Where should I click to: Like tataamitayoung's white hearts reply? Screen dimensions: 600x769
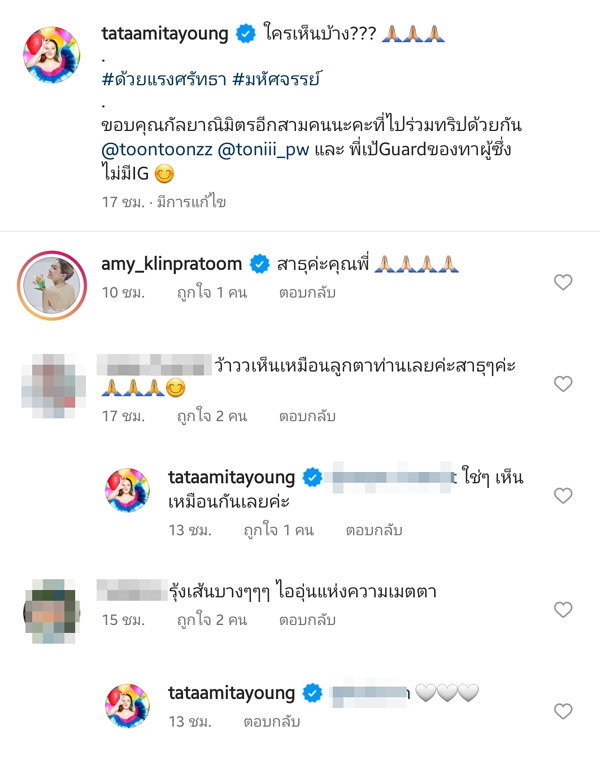(x=563, y=711)
